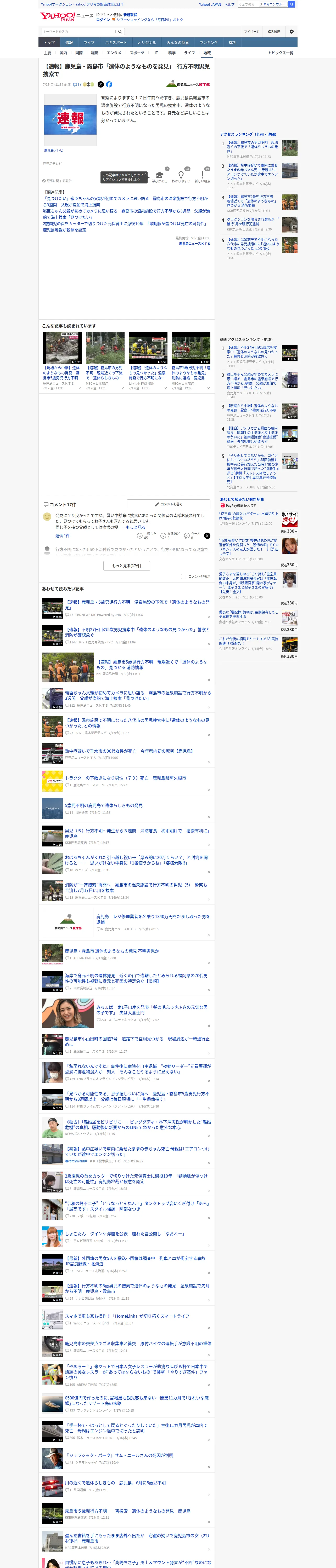Open 記事に関する報告 link
This screenshot has width=336, height=1568.
[57, 181]
